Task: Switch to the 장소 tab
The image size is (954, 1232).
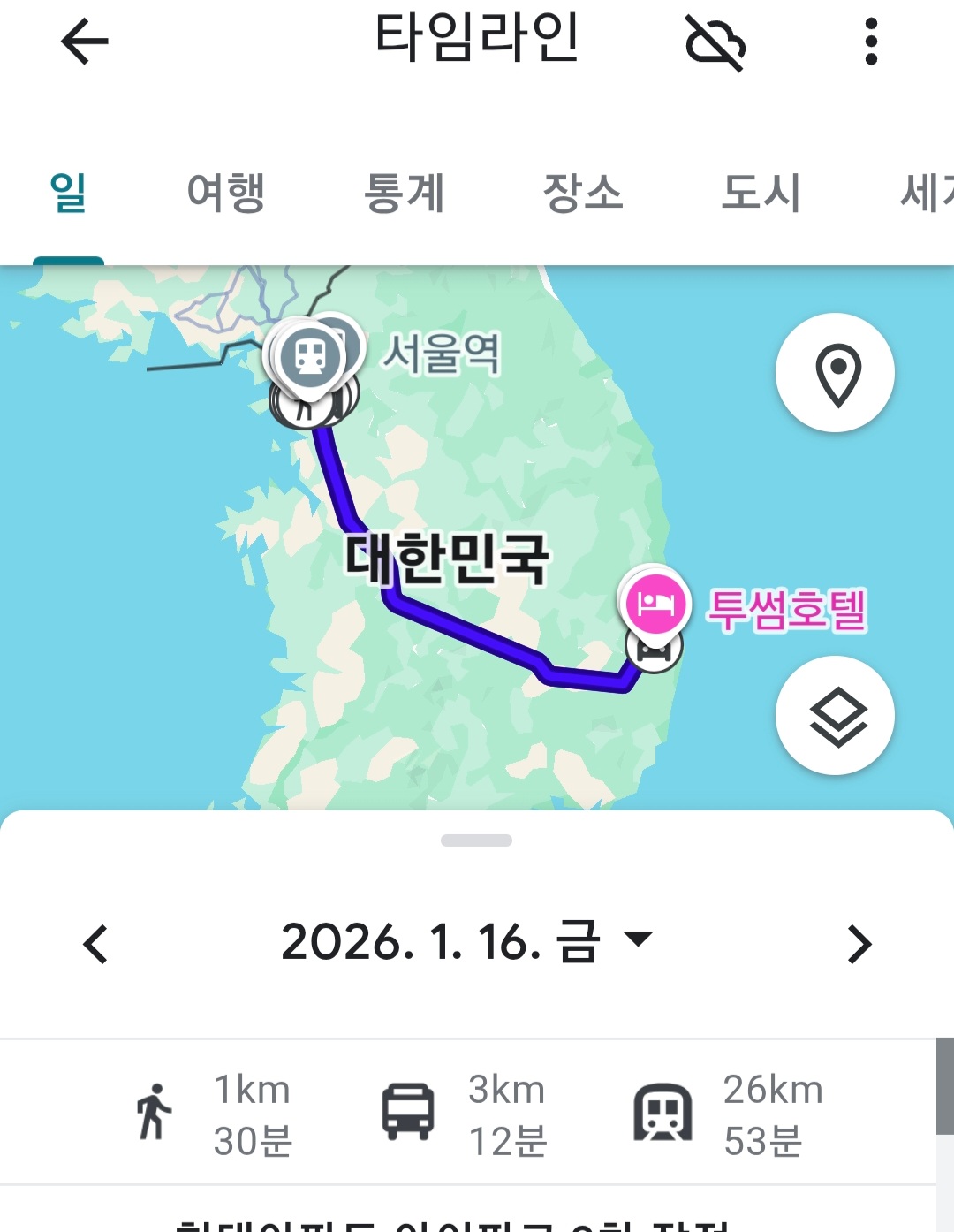Action: click(x=583, y=193)
